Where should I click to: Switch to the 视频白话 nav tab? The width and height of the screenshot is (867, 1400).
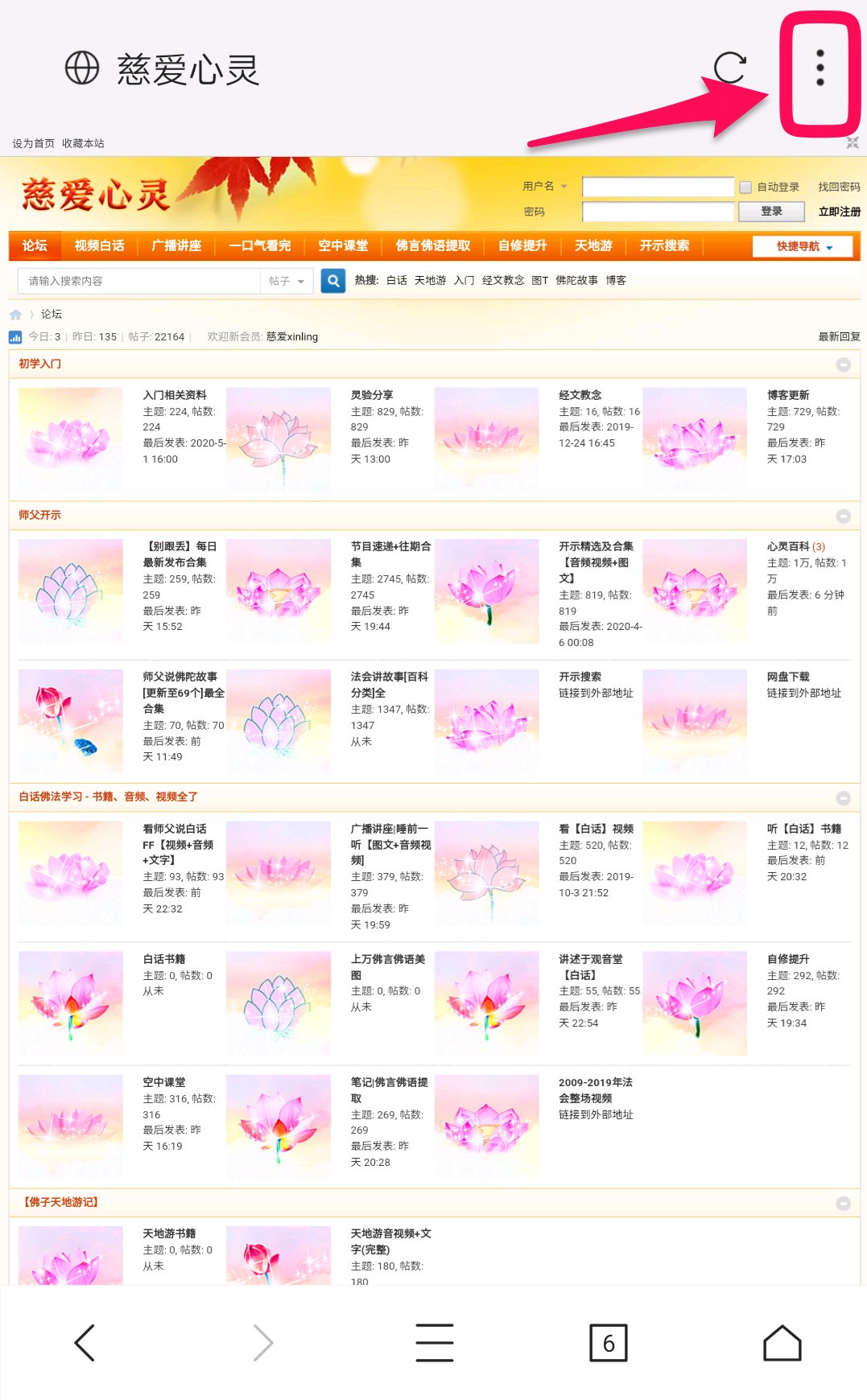(x=99, y=245)
